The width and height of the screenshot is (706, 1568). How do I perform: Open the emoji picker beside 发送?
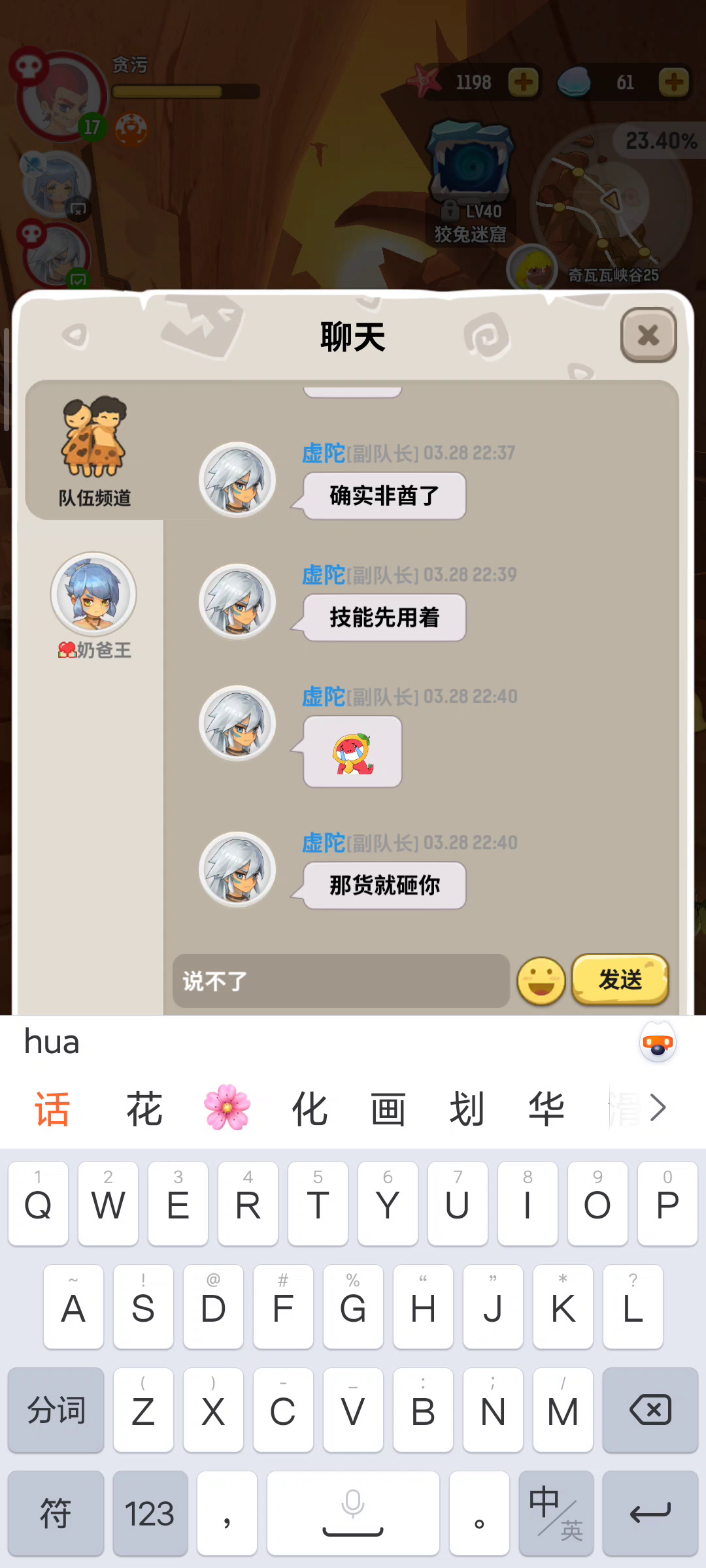pos(541,981)
